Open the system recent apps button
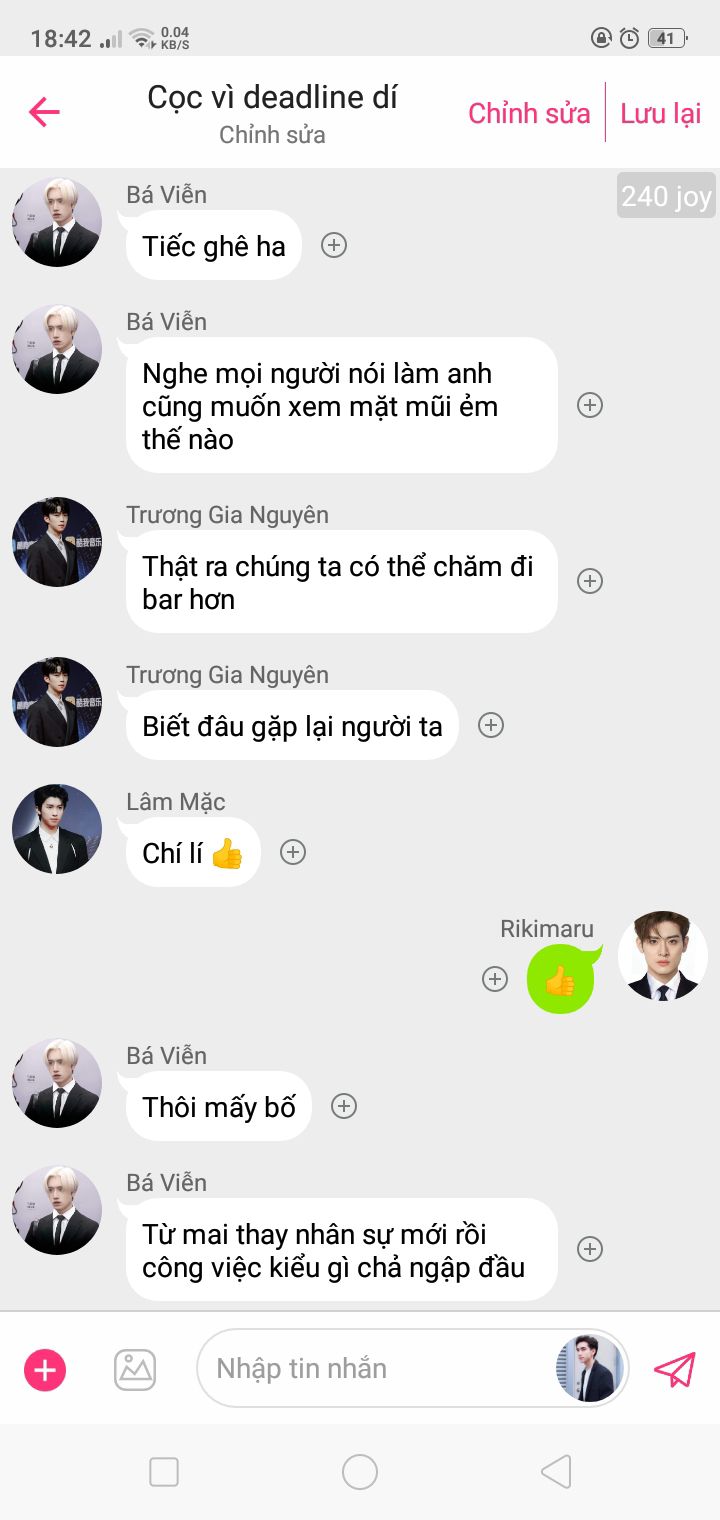 (x=164, y=1472)
